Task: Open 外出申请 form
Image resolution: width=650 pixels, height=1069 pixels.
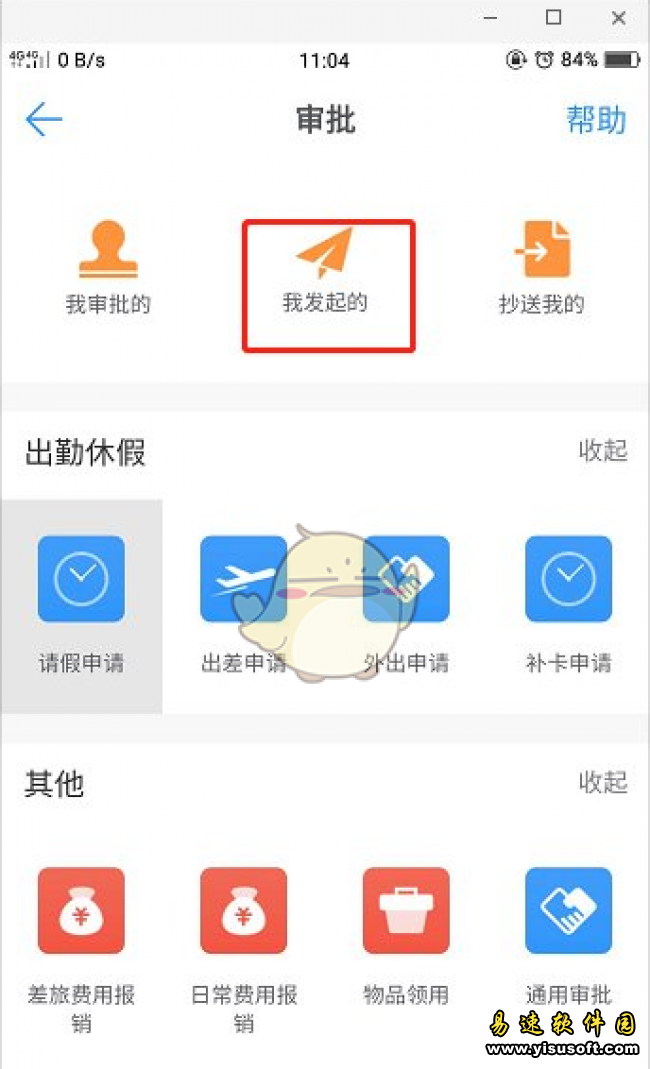Action: (x=406, y=600)
